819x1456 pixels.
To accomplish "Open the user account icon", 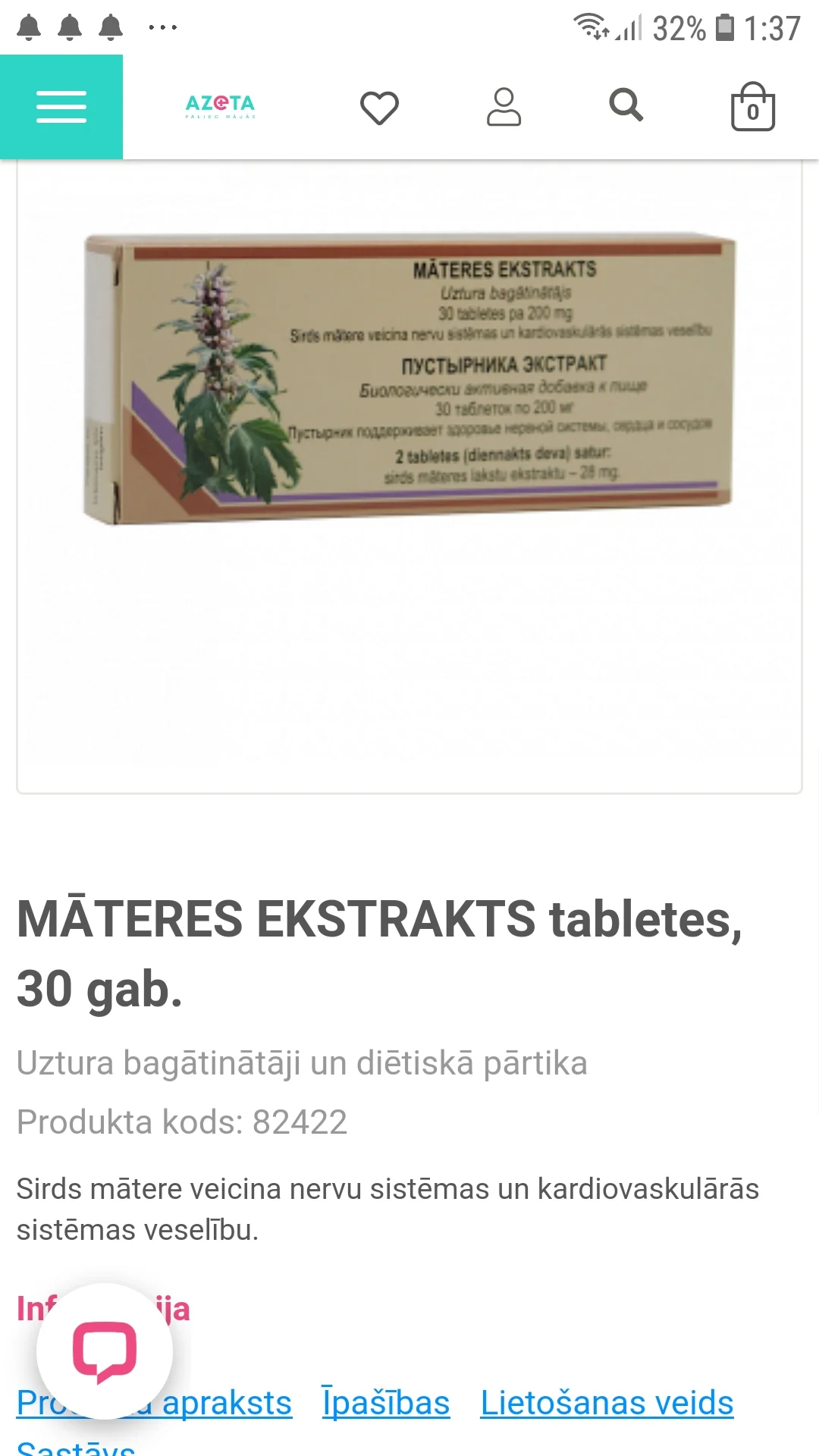I will pyautogui.click(x=504, y=106).
